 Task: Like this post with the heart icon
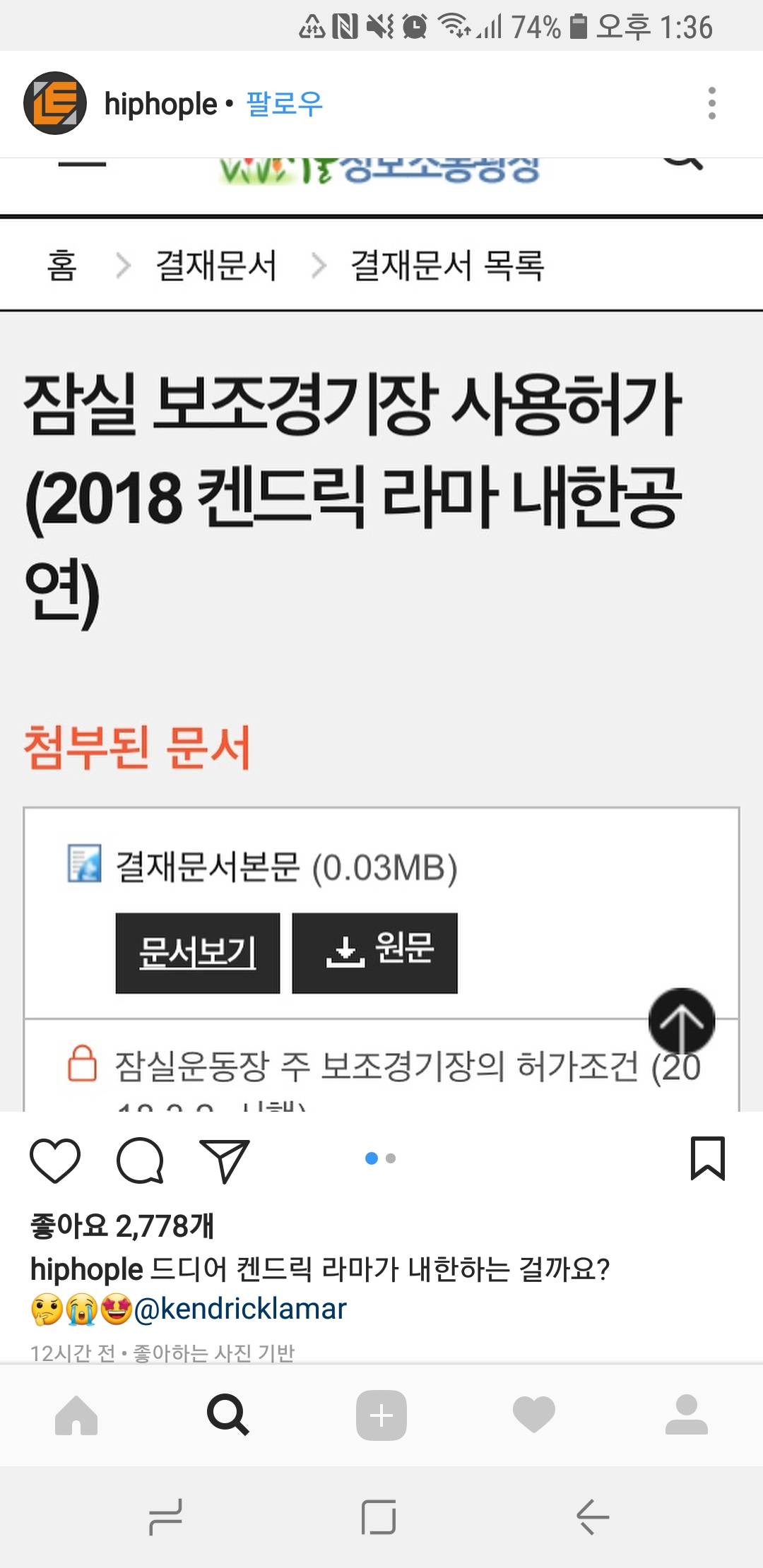point(55,1160)
